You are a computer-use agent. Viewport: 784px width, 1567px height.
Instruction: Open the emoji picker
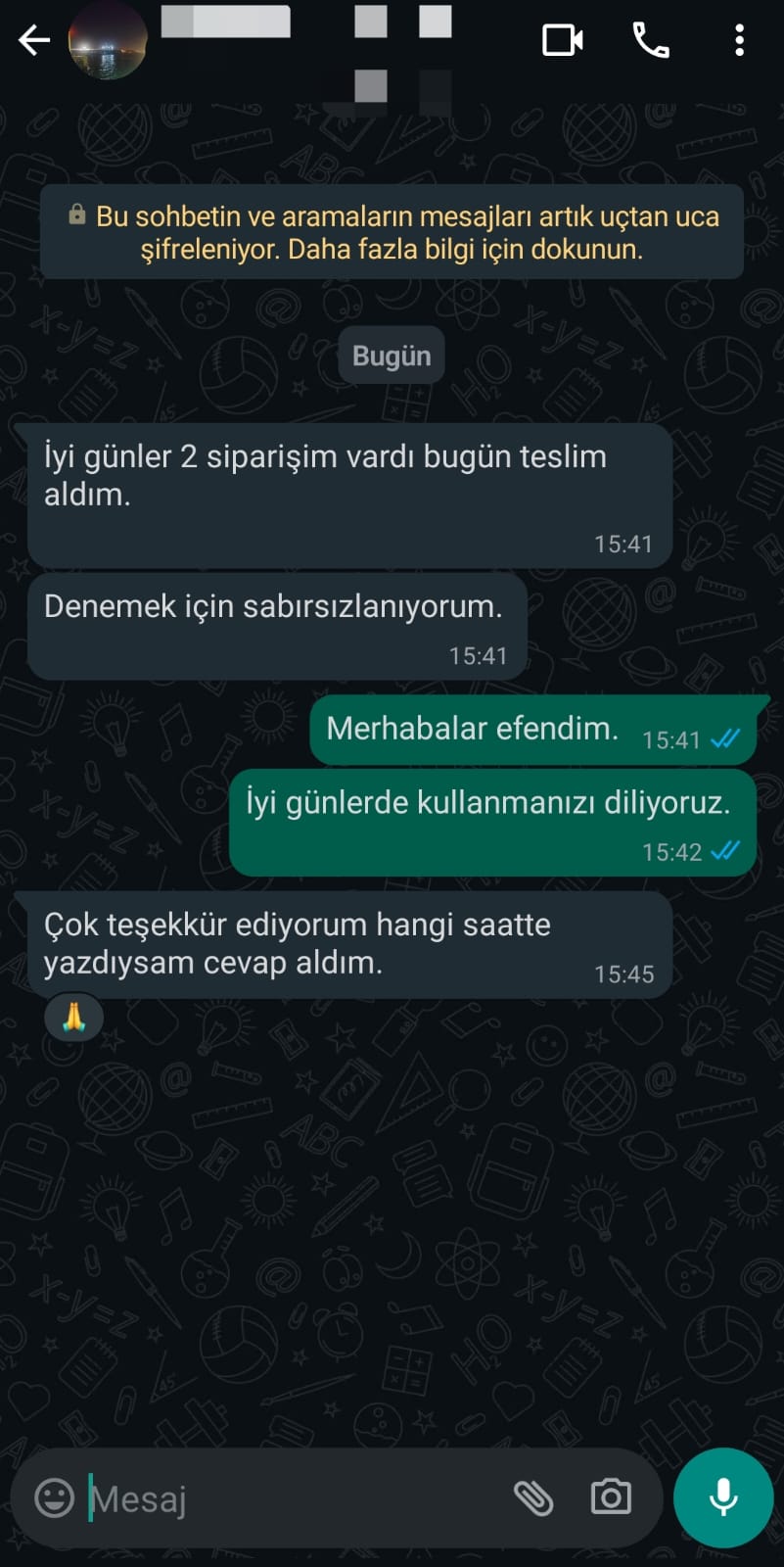[x=55, y=1497]
